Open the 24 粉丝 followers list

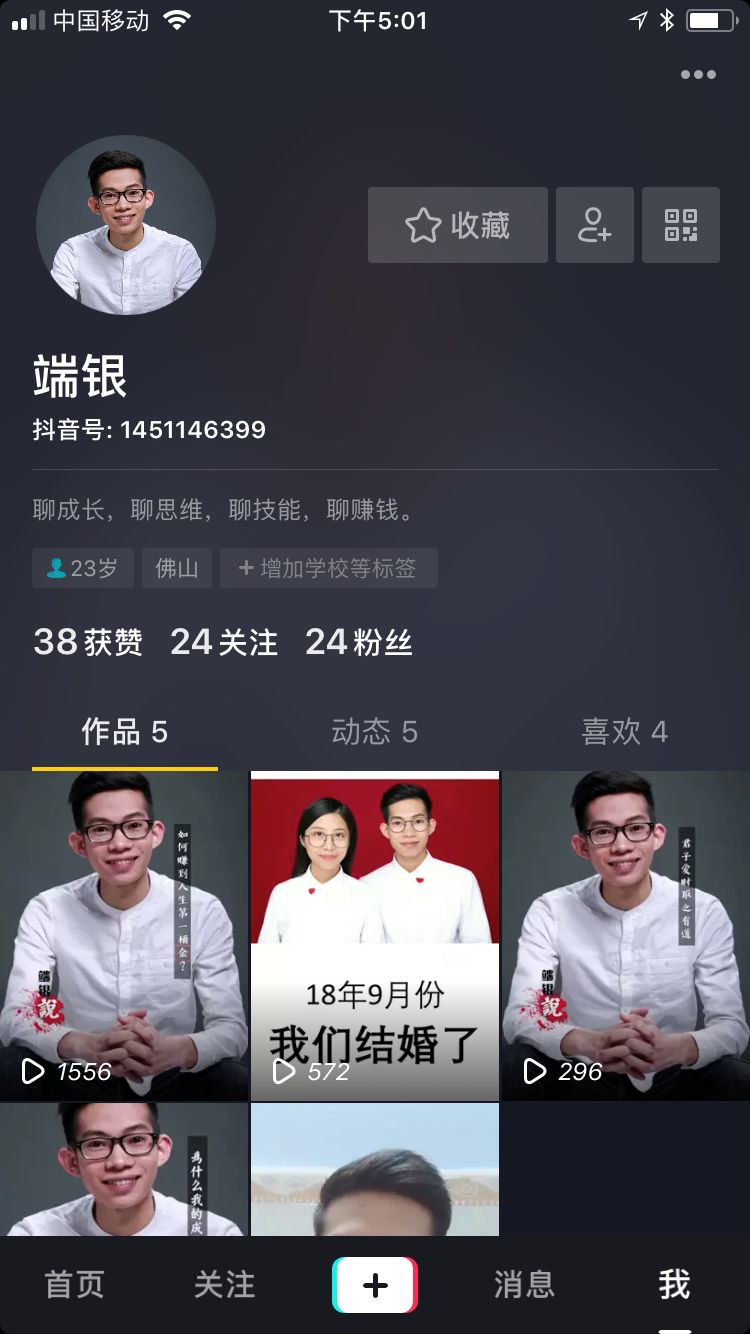(x=359, y=642)
